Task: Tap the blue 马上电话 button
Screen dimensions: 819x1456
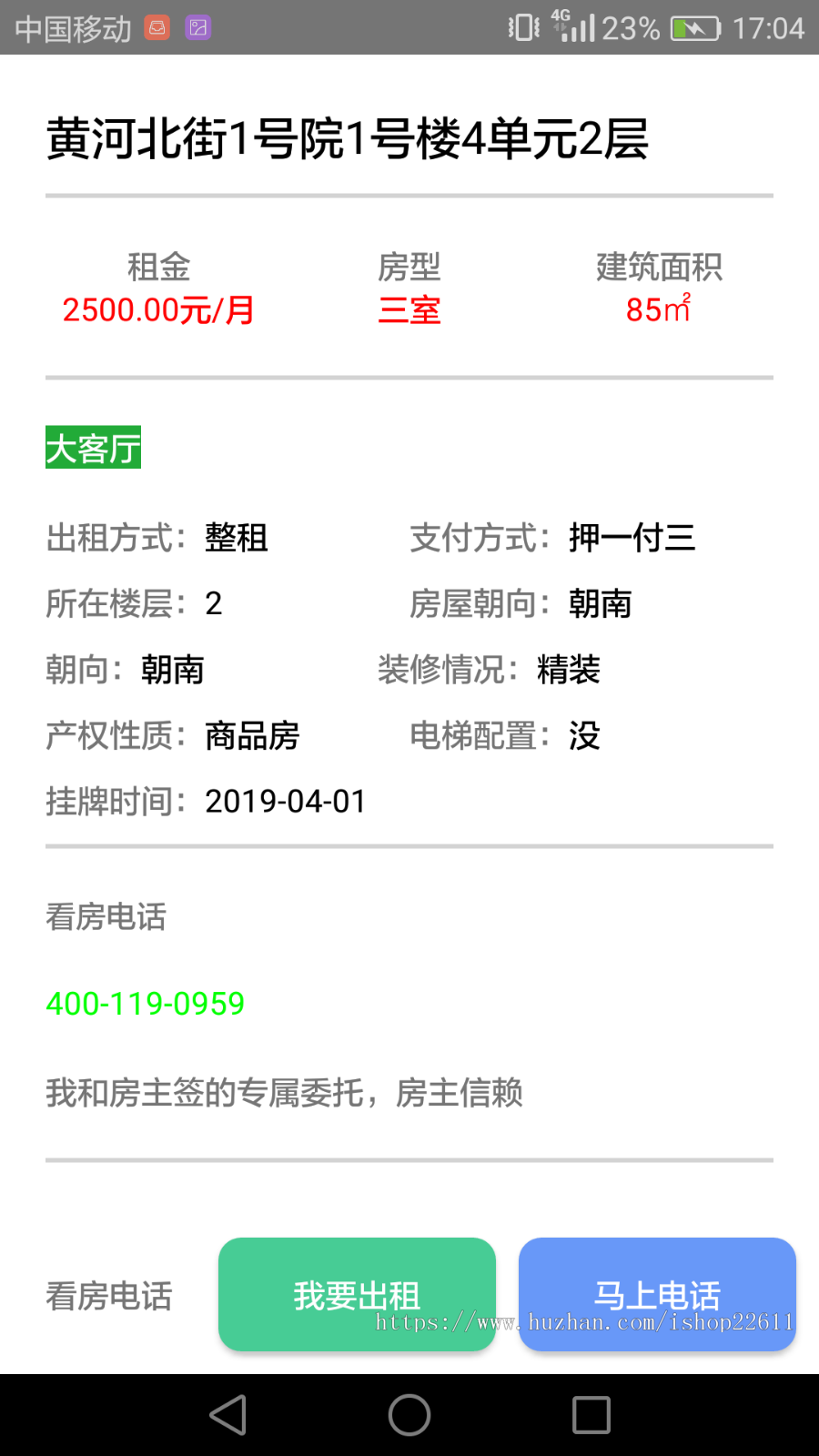Action: [656, 1294]
